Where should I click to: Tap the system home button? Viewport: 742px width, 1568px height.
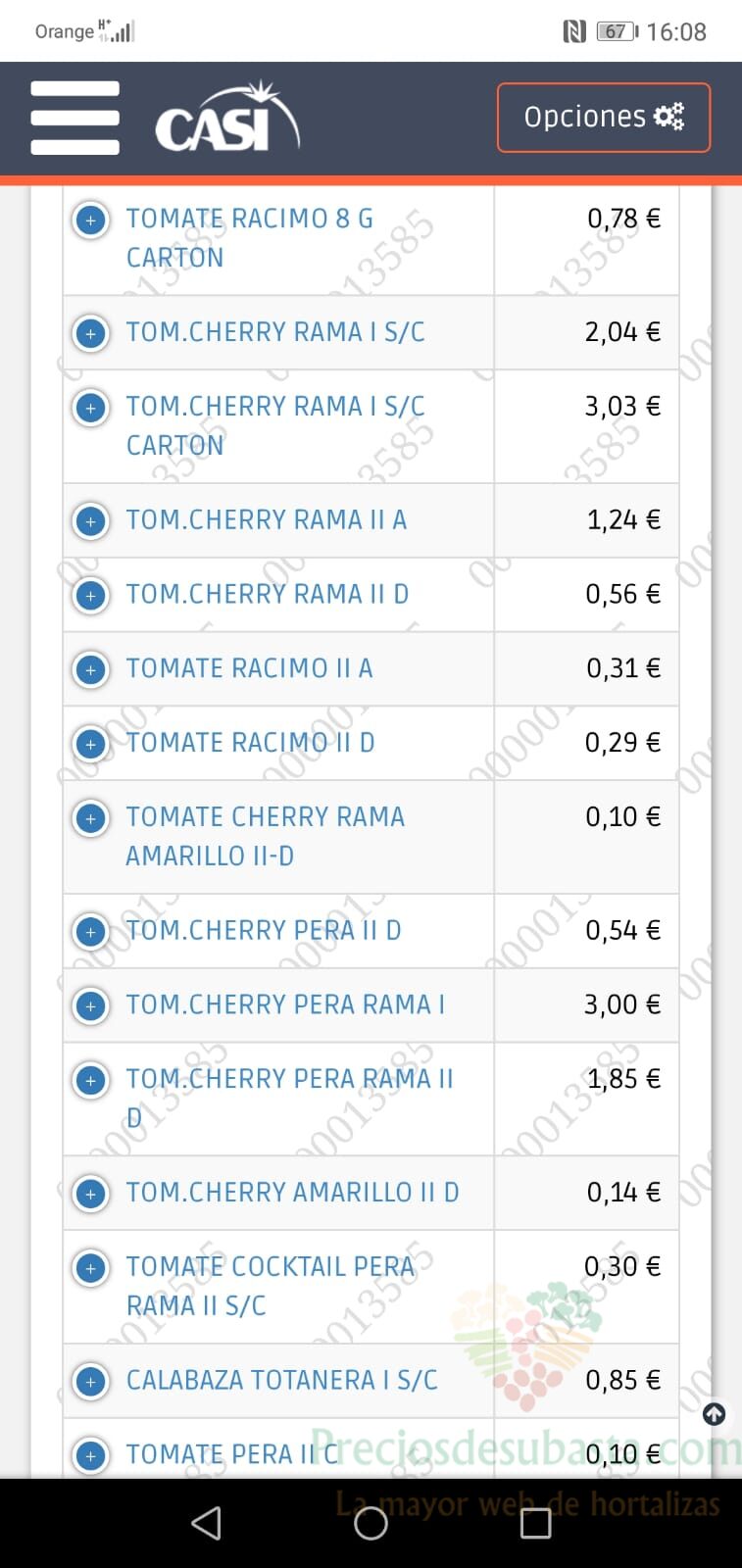point(371,1523)
